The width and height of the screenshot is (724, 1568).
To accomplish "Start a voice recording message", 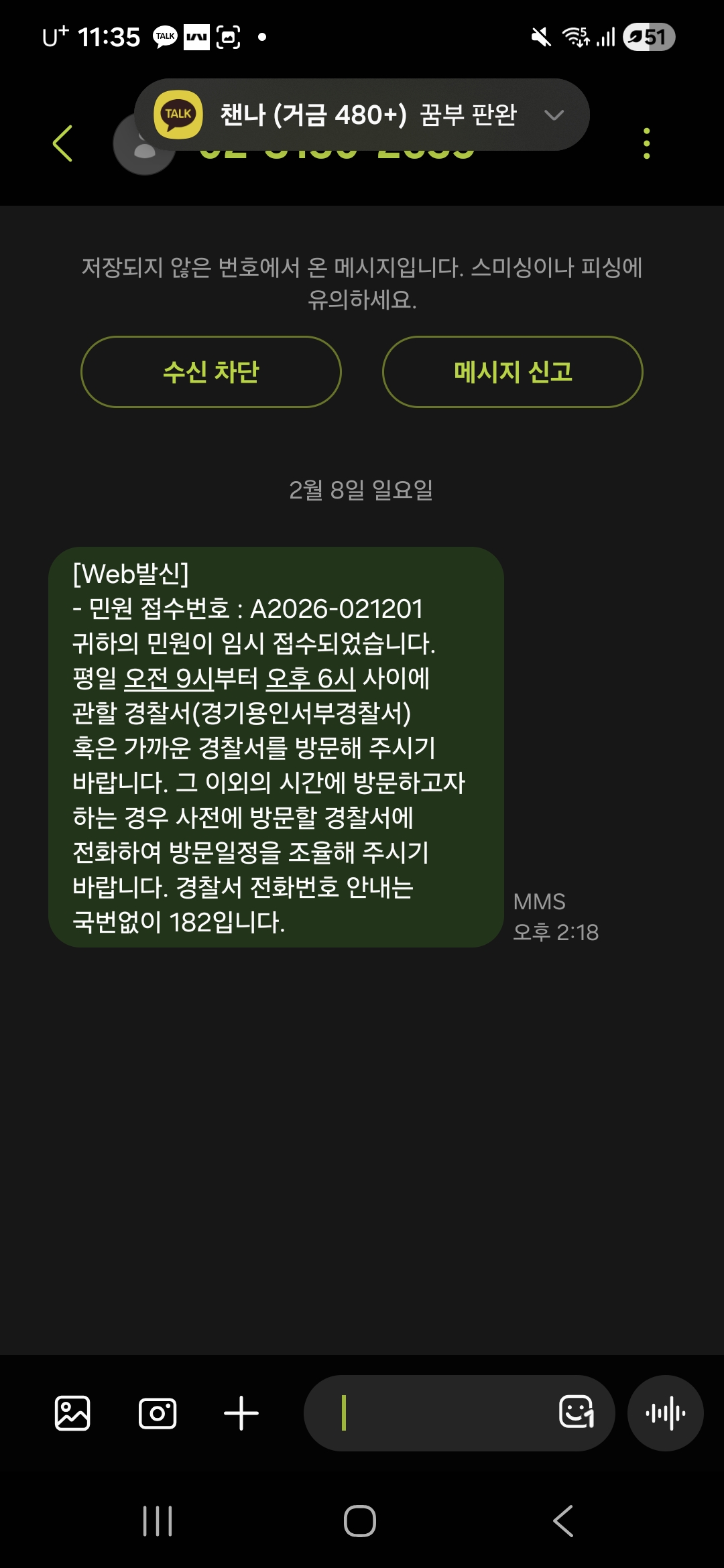I will (x=665, y=1413).
